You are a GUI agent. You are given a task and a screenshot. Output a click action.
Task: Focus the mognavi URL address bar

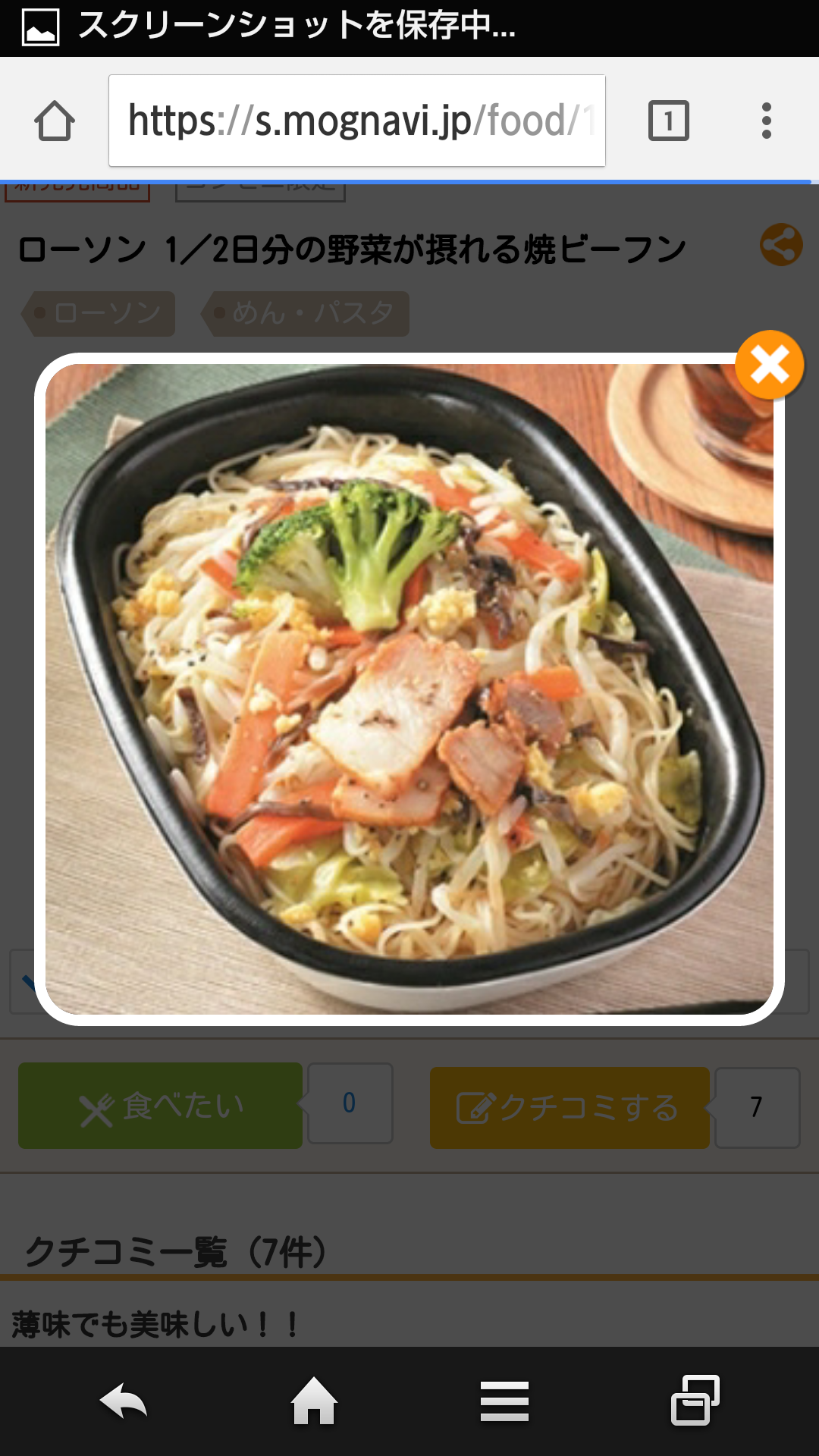[356, 121]
